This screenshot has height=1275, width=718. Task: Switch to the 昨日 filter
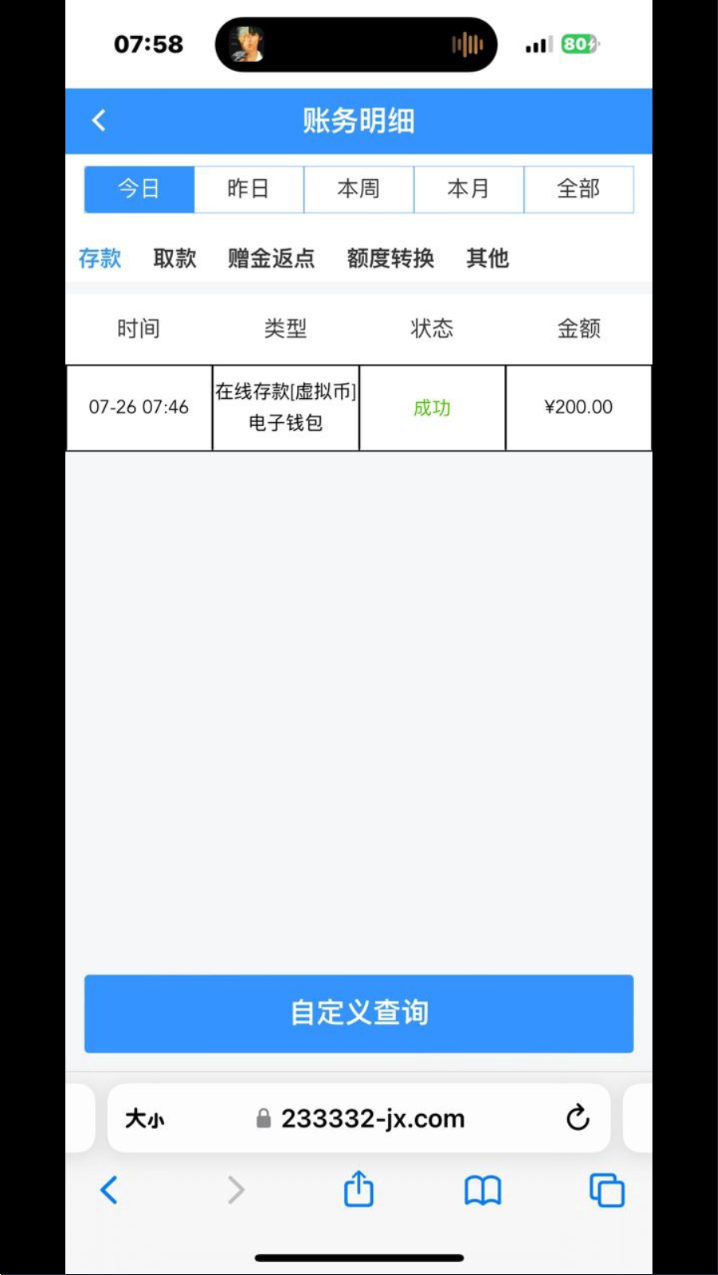pyautogui.click(x=249, y=189)
